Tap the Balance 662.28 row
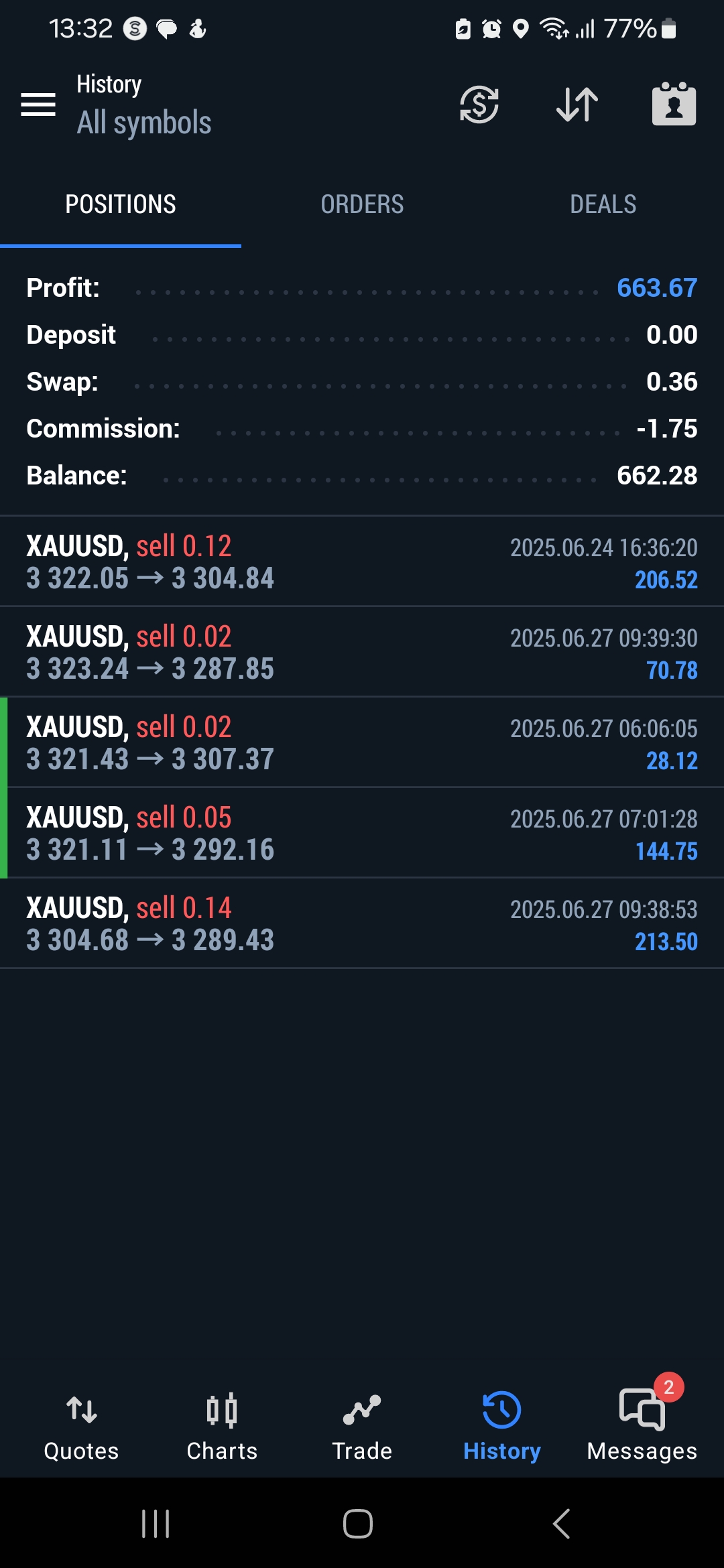724x1568 pixels. click(x=362, y=475)
